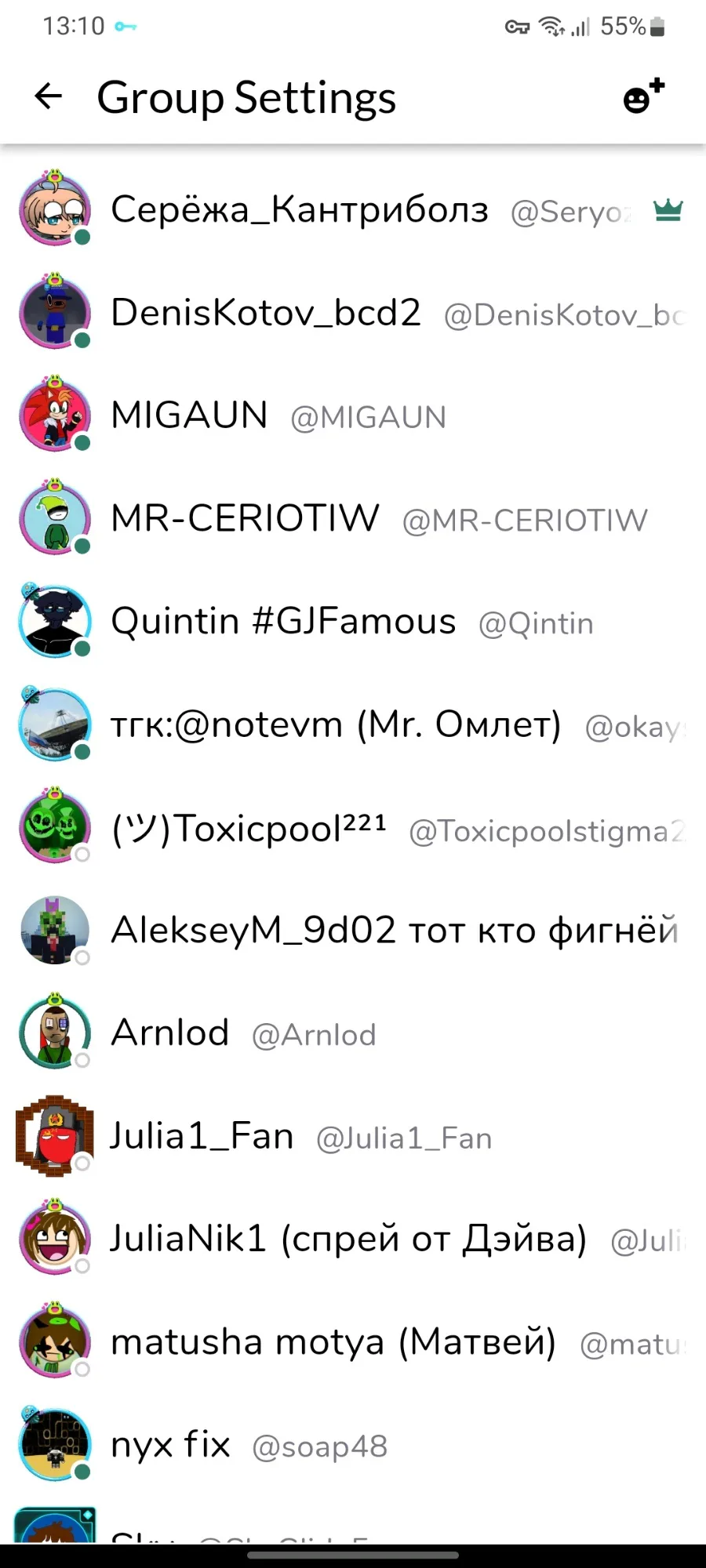Go back from Group Settings
Image resolution: width=706 pixels, height=1568 pixels.
pyautogui.click(x=49, y=96)
